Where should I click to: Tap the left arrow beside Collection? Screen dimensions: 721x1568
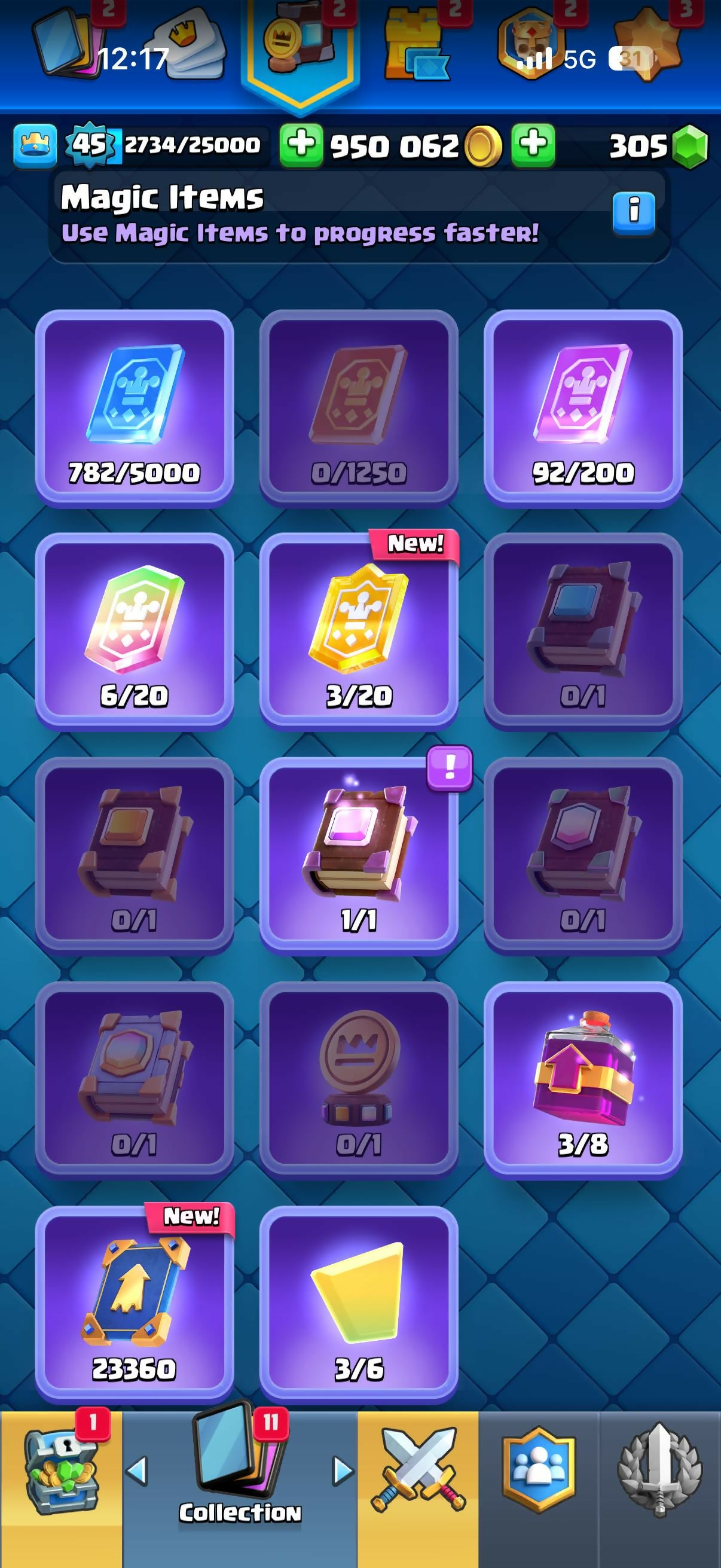pyautogui.click(x=137, y=1471)
